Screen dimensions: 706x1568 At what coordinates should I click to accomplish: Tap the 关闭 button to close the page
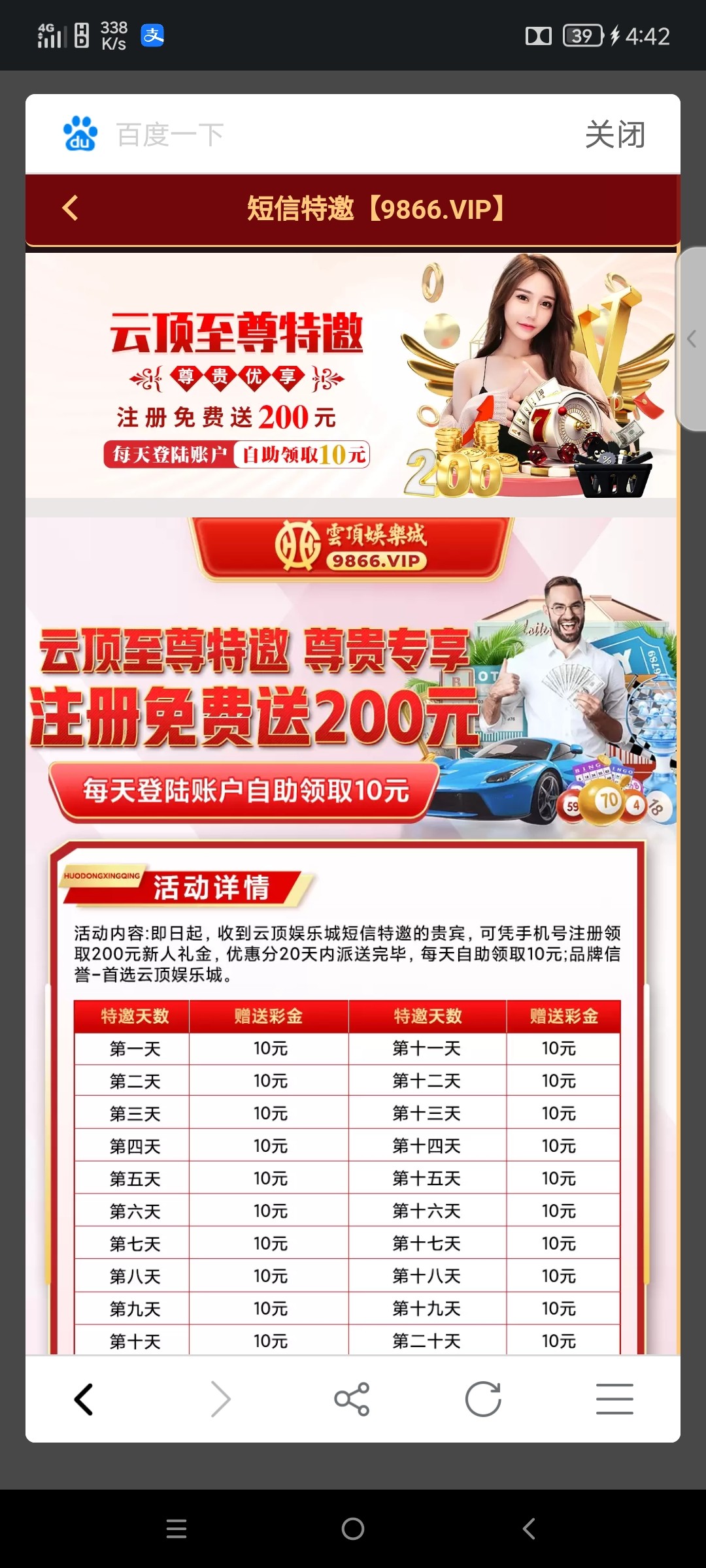coord(614,135)
